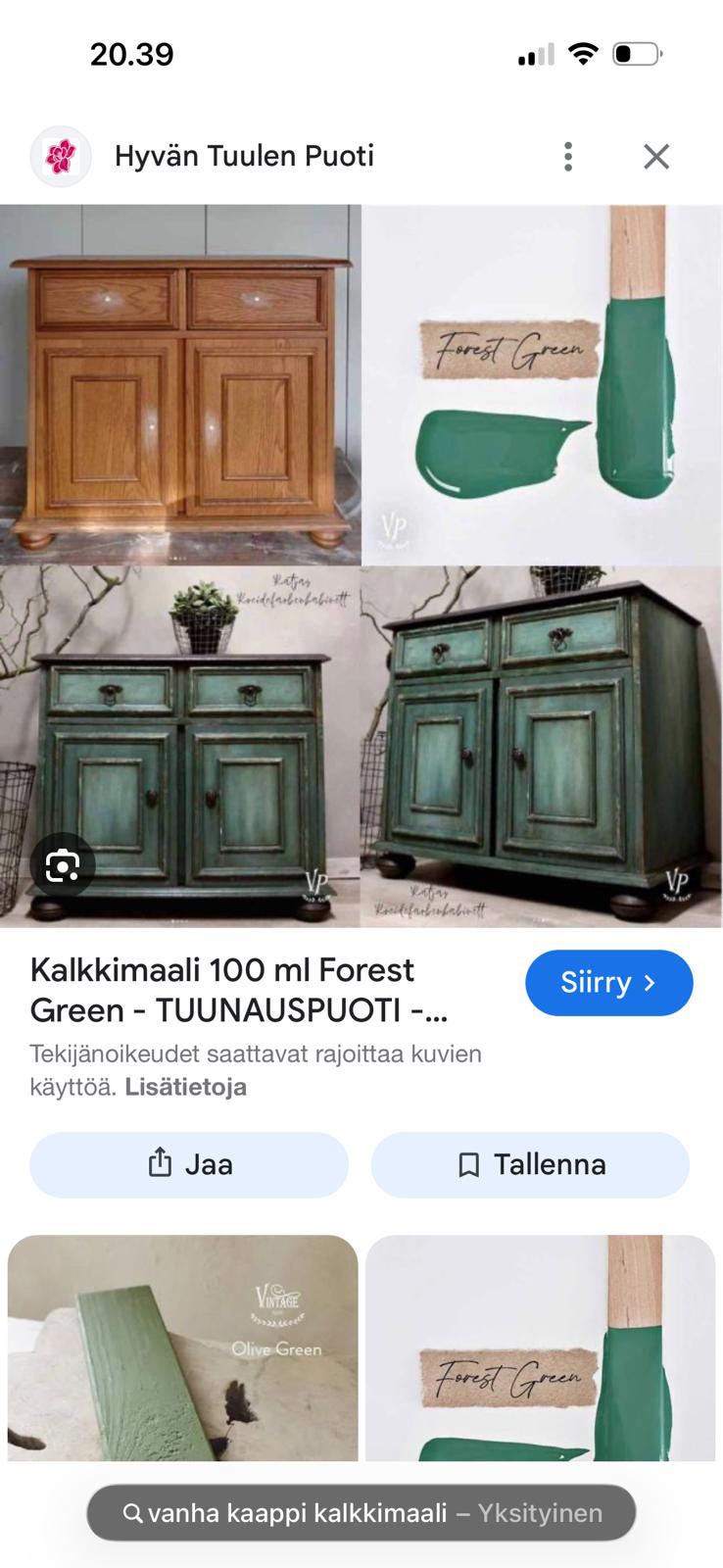Viewport: 723px width, 1568px height.
Task: Dismiss the result with the X button
Action: point(654,156)
